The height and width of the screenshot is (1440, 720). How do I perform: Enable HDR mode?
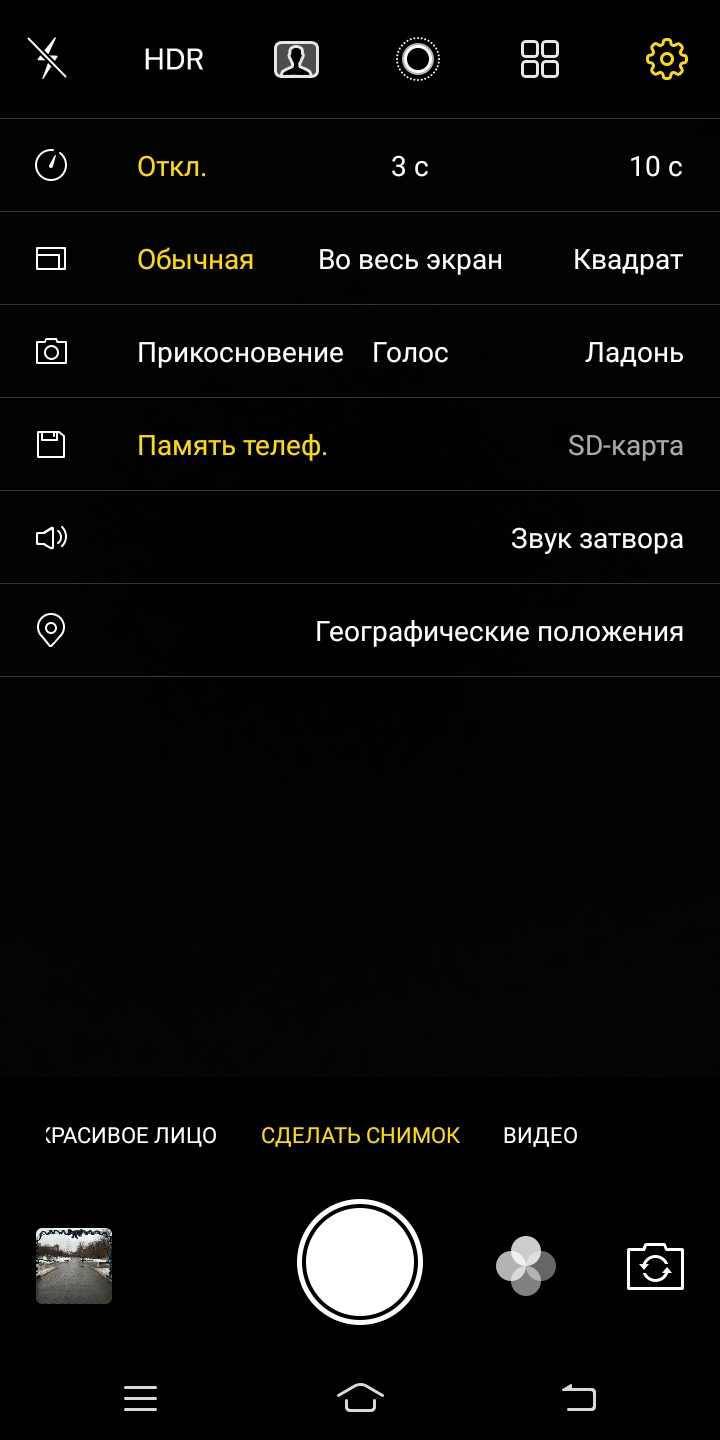pos(174,60)
